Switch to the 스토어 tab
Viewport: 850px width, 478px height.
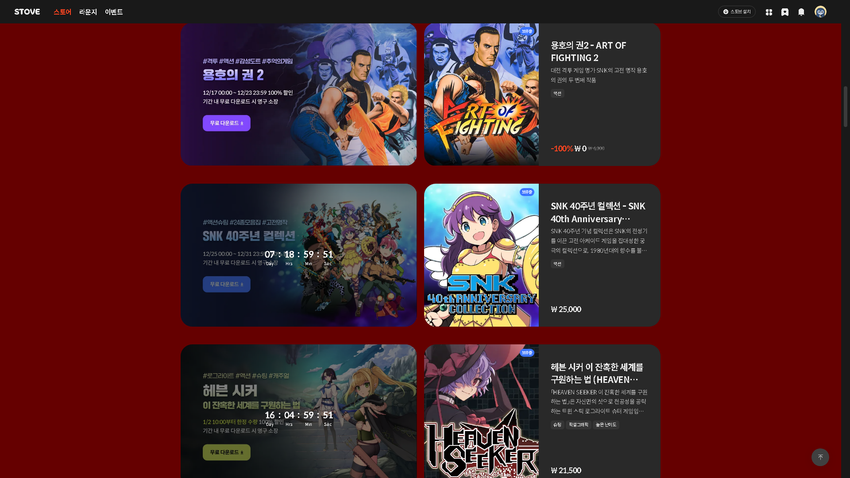tap(62, 12)
